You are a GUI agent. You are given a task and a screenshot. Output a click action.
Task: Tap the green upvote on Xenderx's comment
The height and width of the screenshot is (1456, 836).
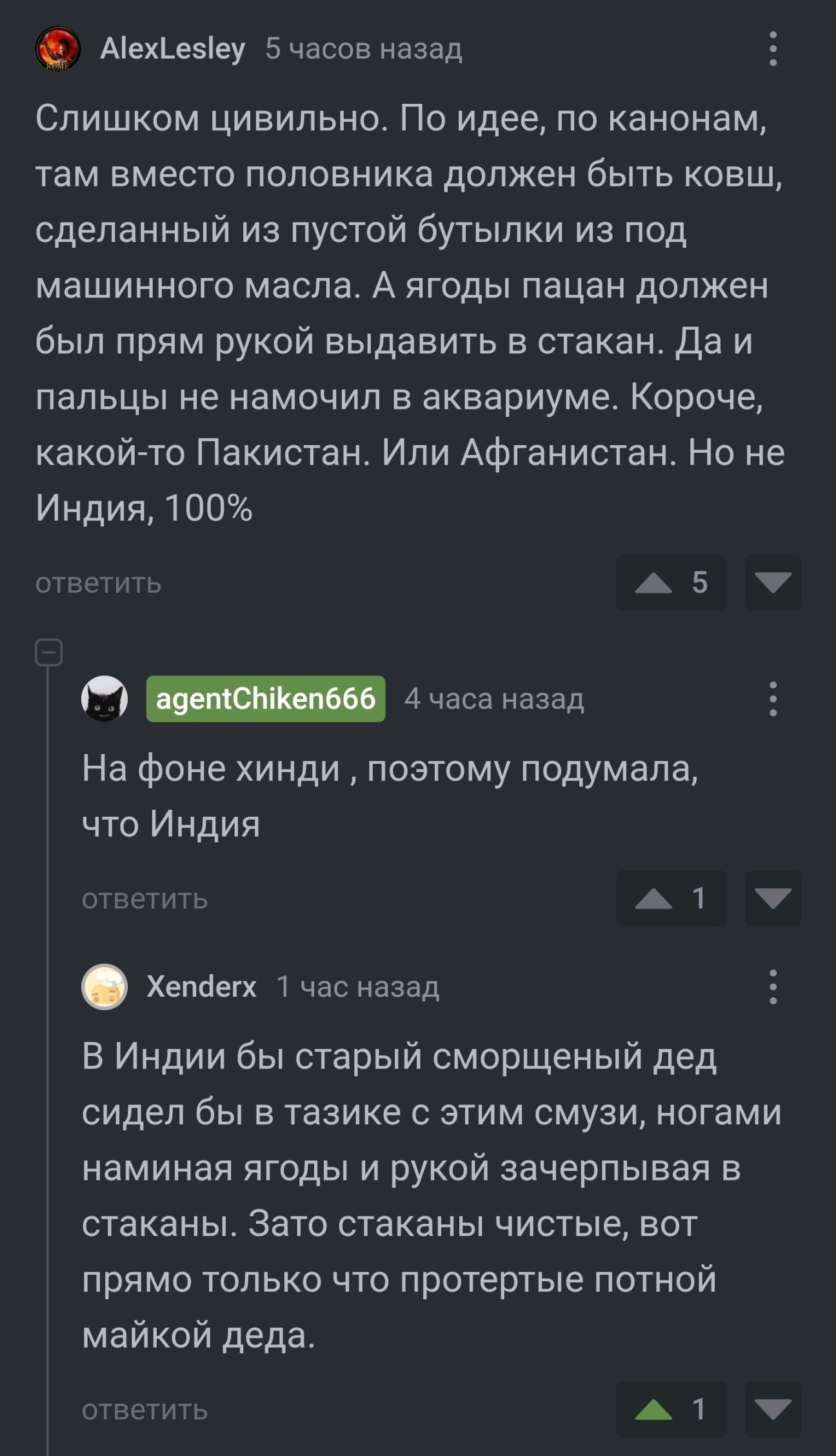pos(654,1410)
